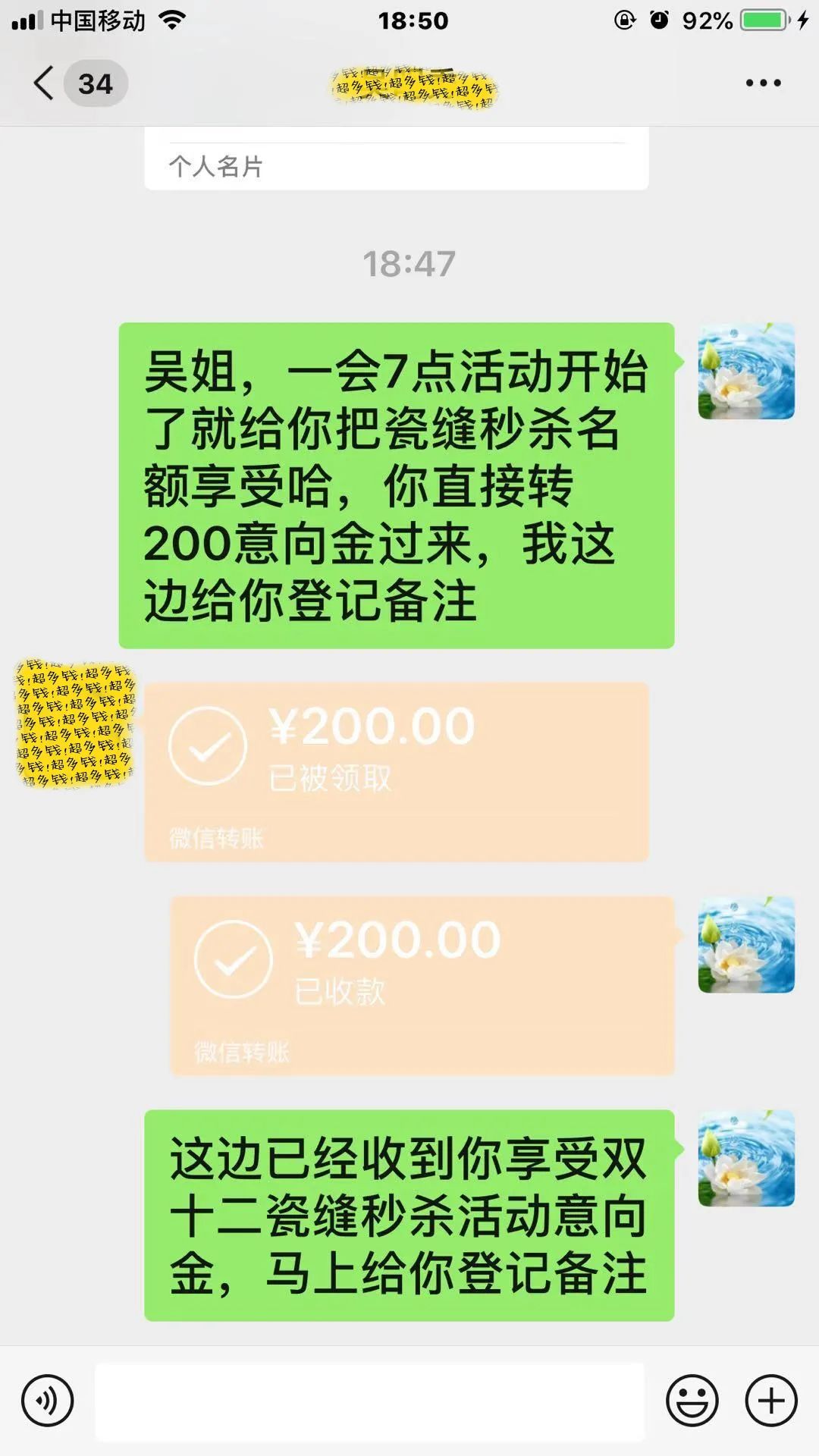The width and height of the screenshot is (819, 1456).
Task: Switch to voice message input
Action: point(47,1401)
